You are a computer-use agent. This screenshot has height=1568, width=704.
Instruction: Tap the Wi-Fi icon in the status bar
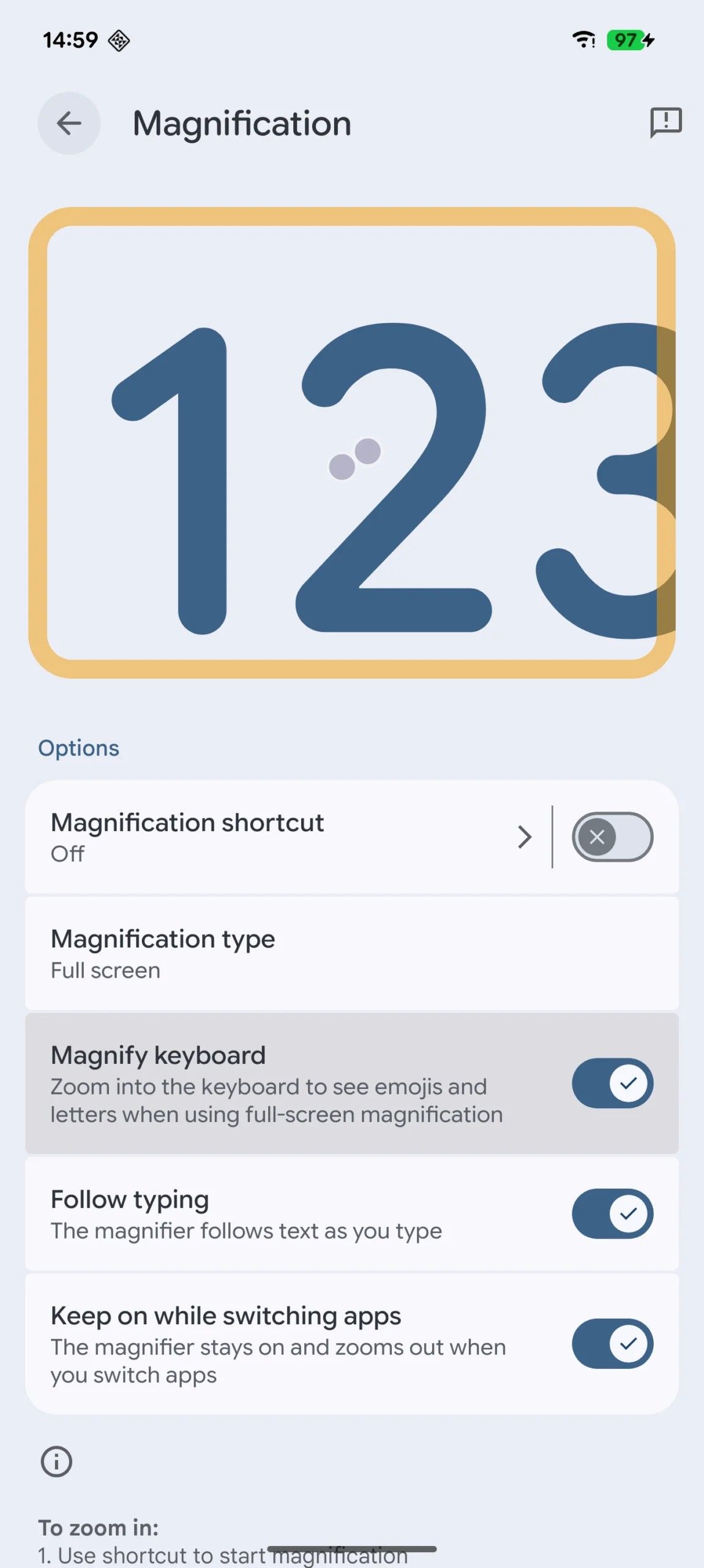tap(583, 39)
